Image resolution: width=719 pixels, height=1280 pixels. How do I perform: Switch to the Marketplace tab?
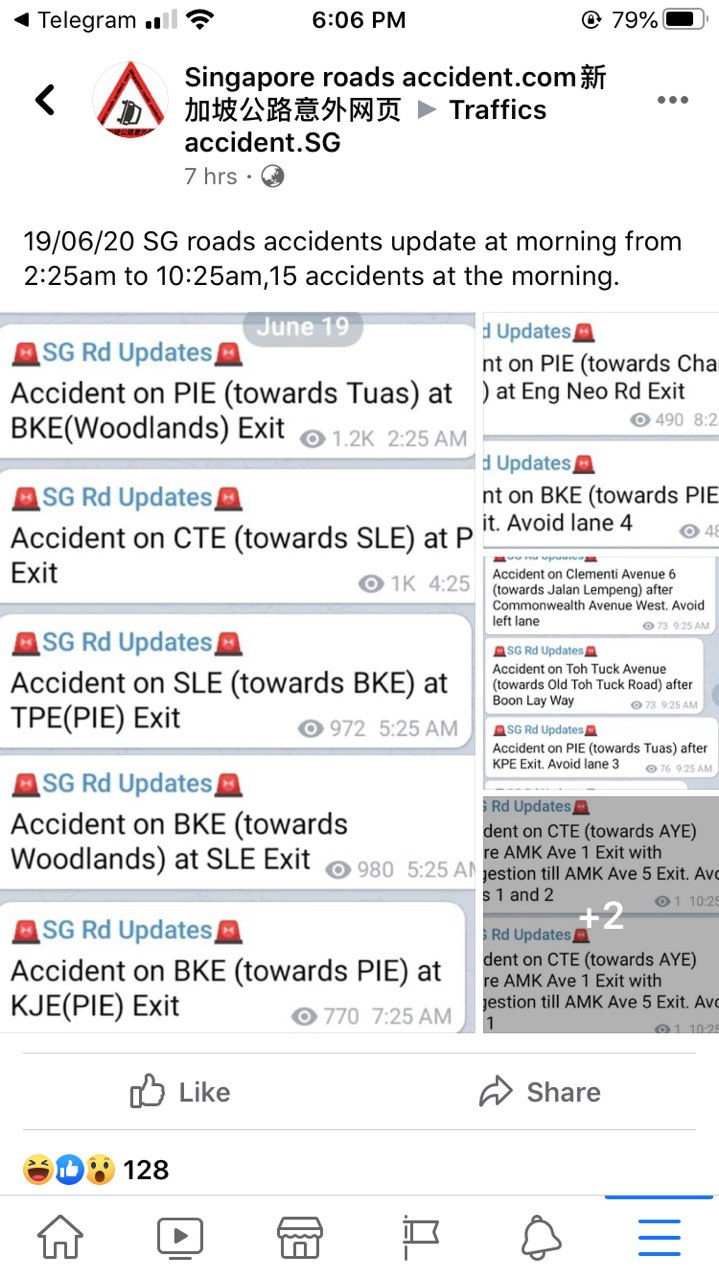[x=300, y=1238]
